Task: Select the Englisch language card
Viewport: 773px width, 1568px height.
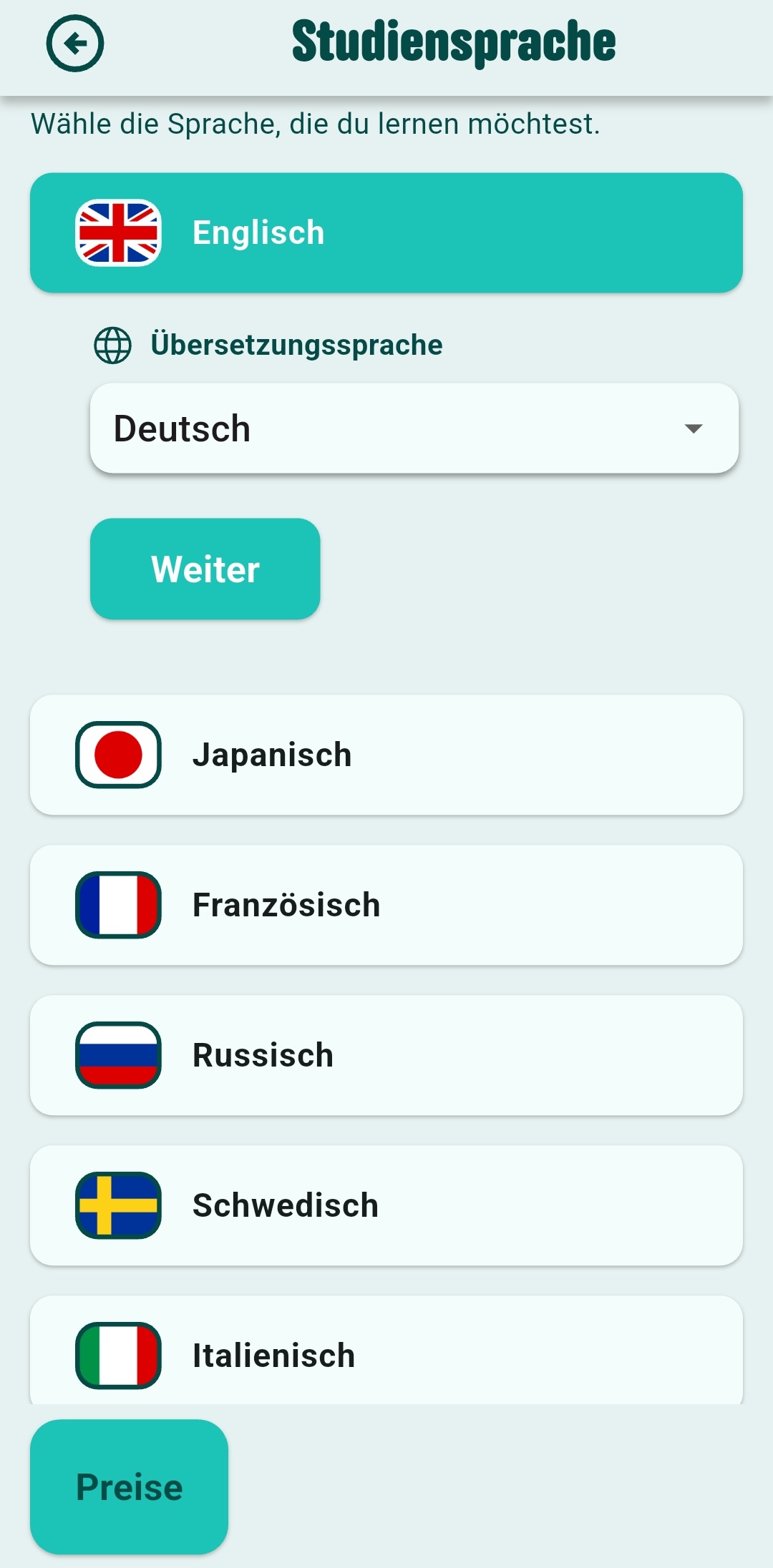Action: [386, 232]
